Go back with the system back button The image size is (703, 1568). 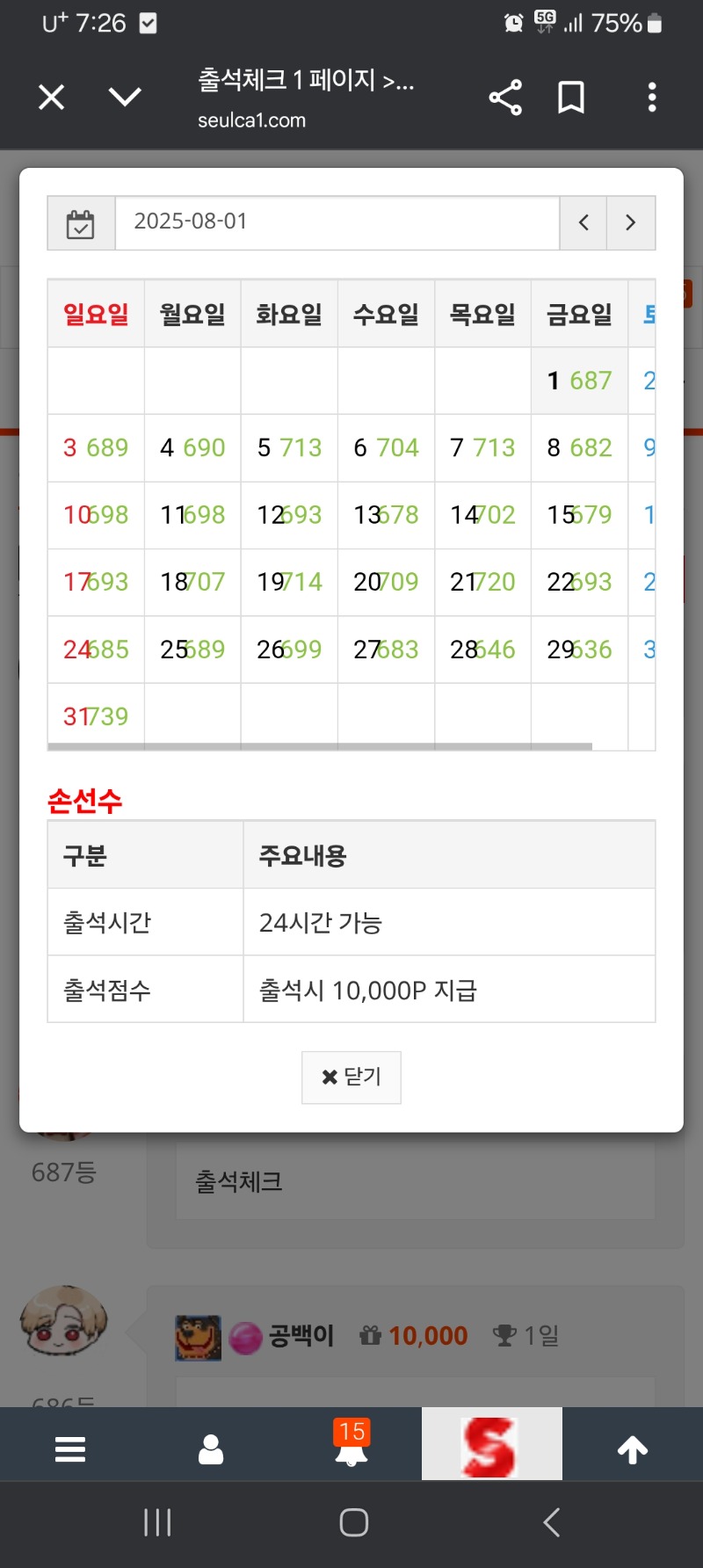coord(552,1522)
